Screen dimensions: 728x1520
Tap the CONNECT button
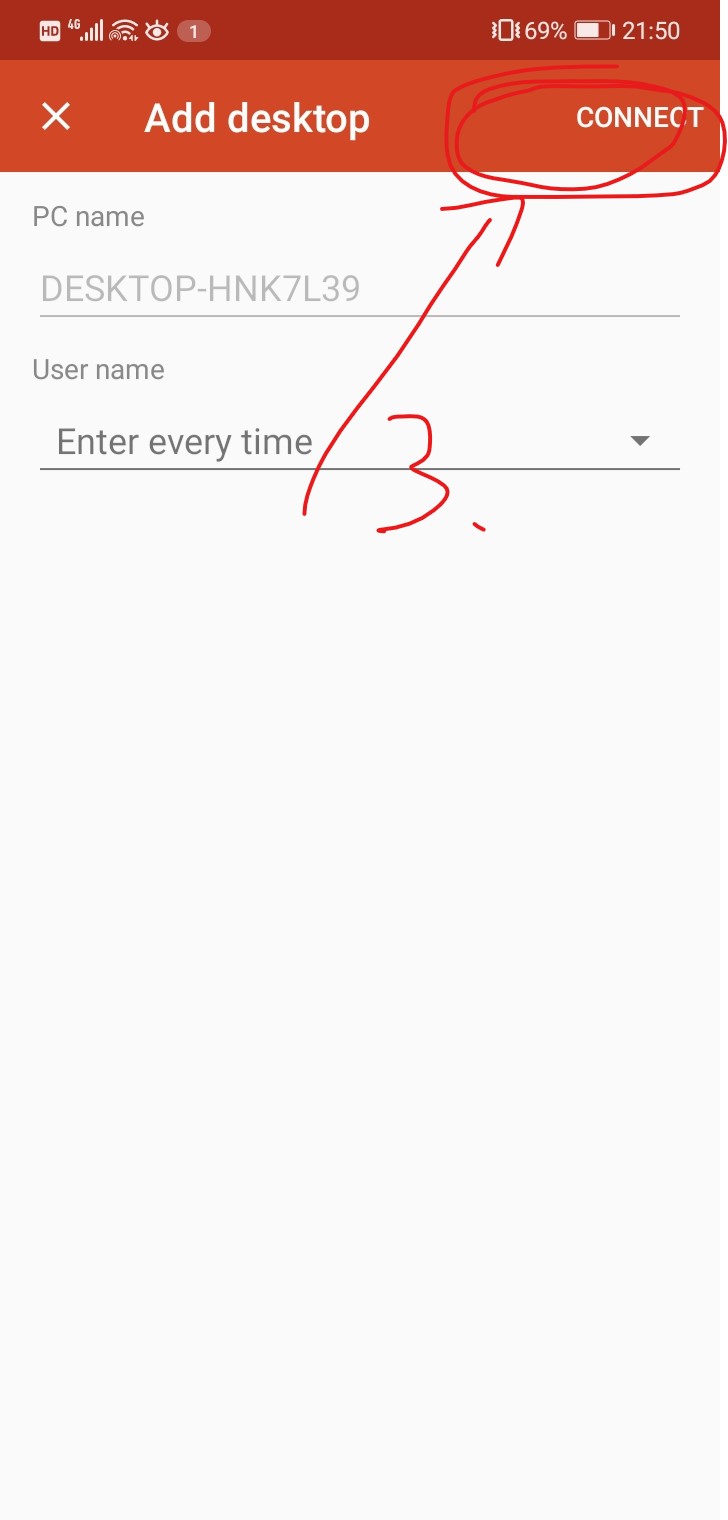(639, 117)
